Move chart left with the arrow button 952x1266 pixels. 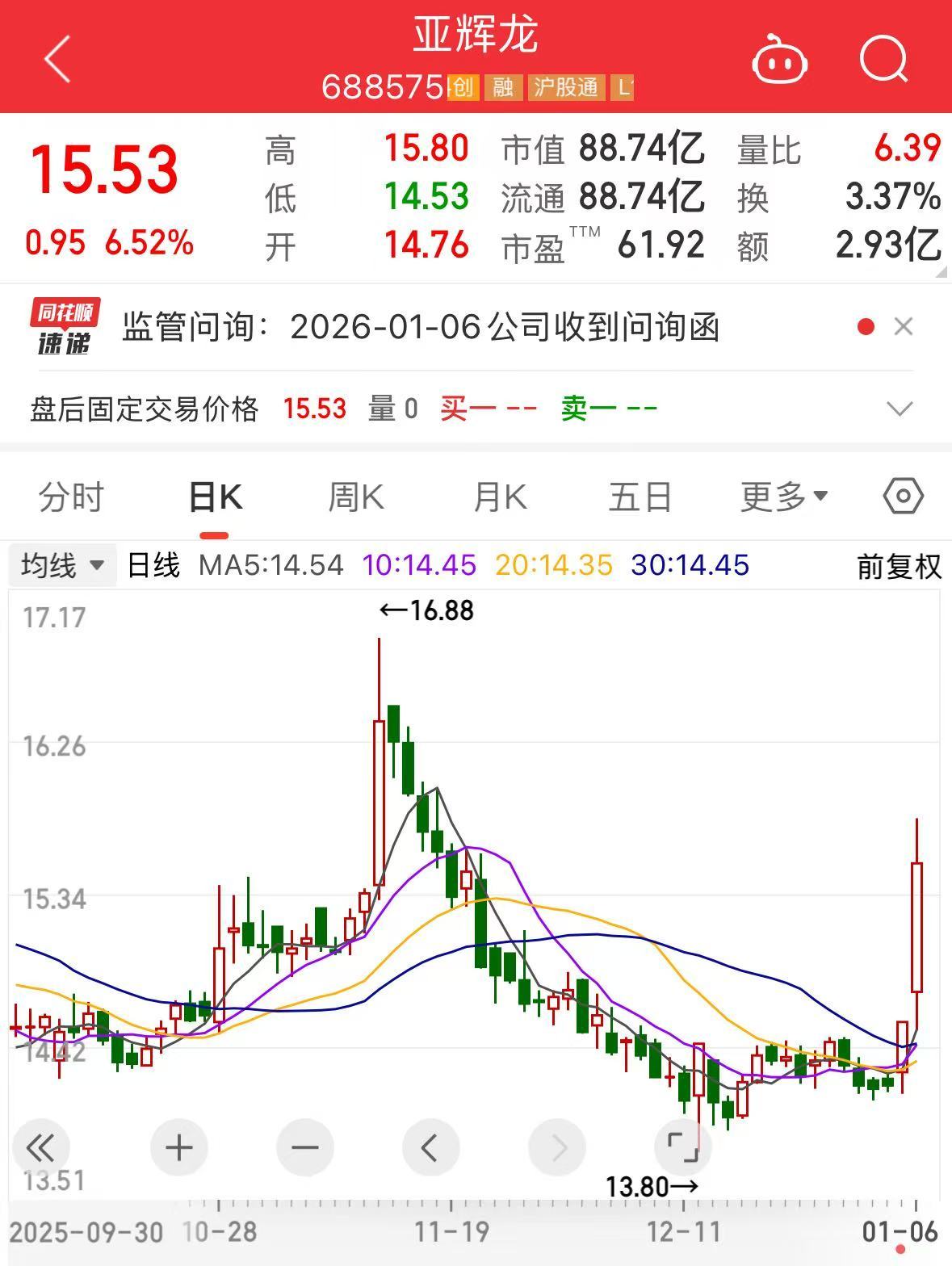point(430,1147)
